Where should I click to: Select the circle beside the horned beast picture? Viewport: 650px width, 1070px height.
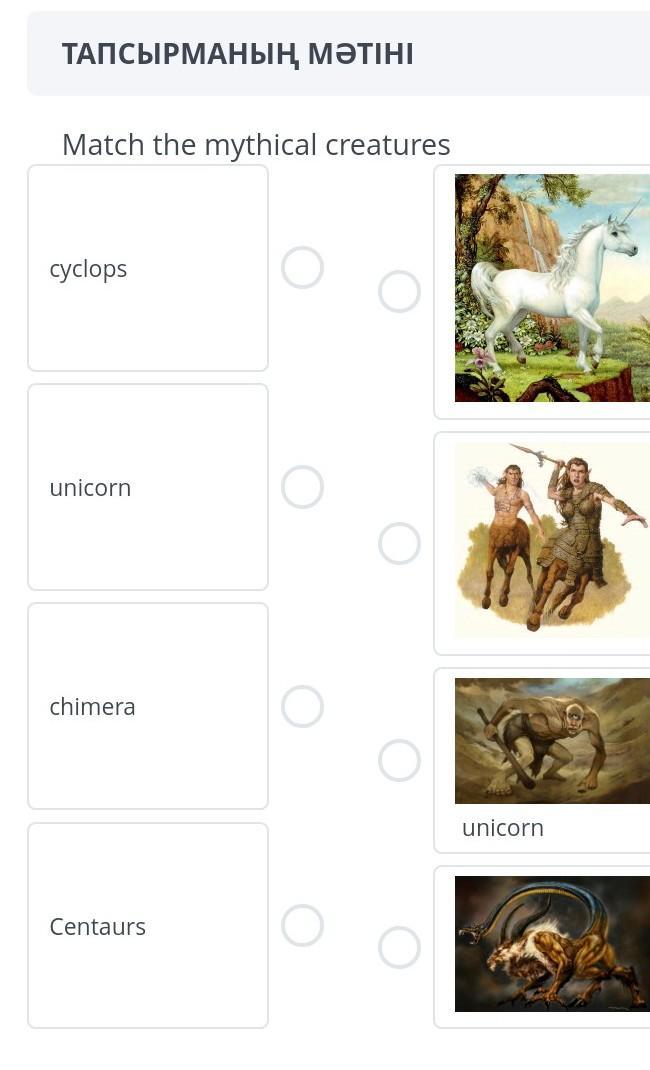click(399, 948)
